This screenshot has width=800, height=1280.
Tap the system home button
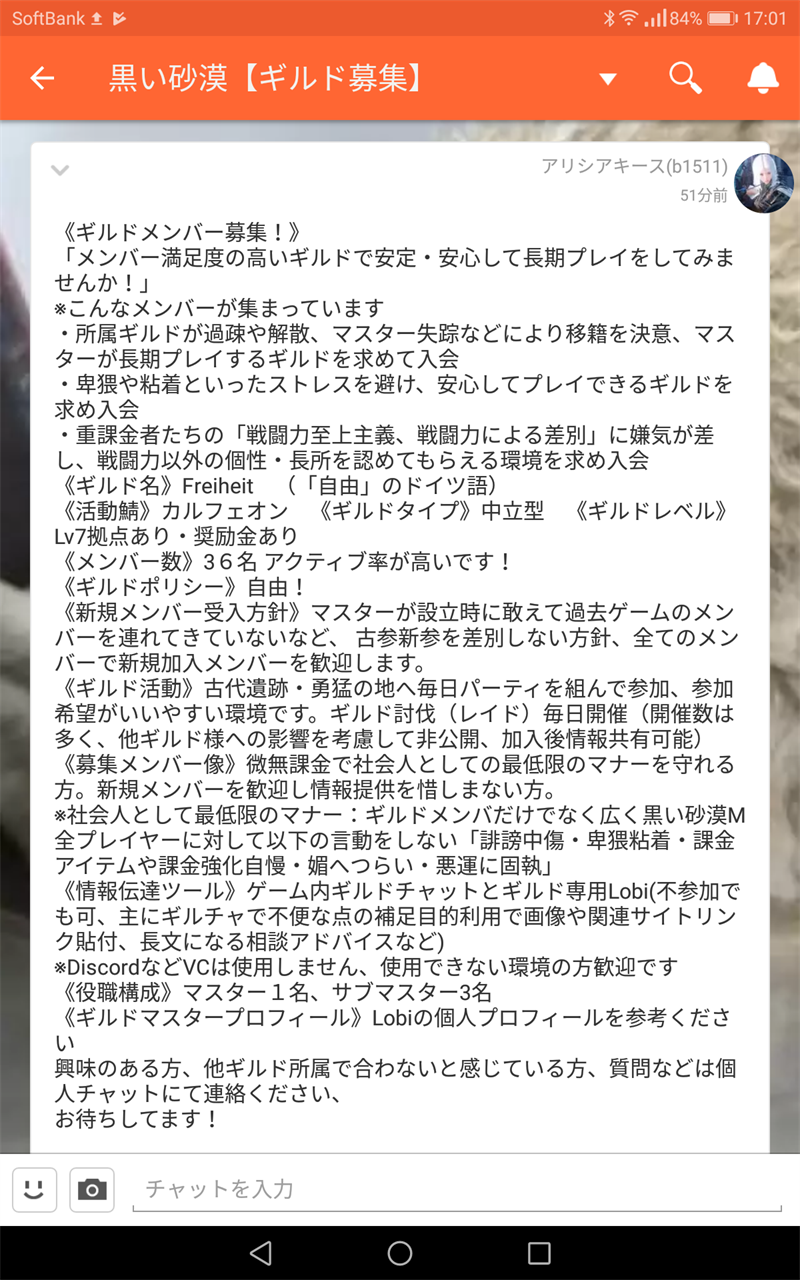tap(400, 1253)
